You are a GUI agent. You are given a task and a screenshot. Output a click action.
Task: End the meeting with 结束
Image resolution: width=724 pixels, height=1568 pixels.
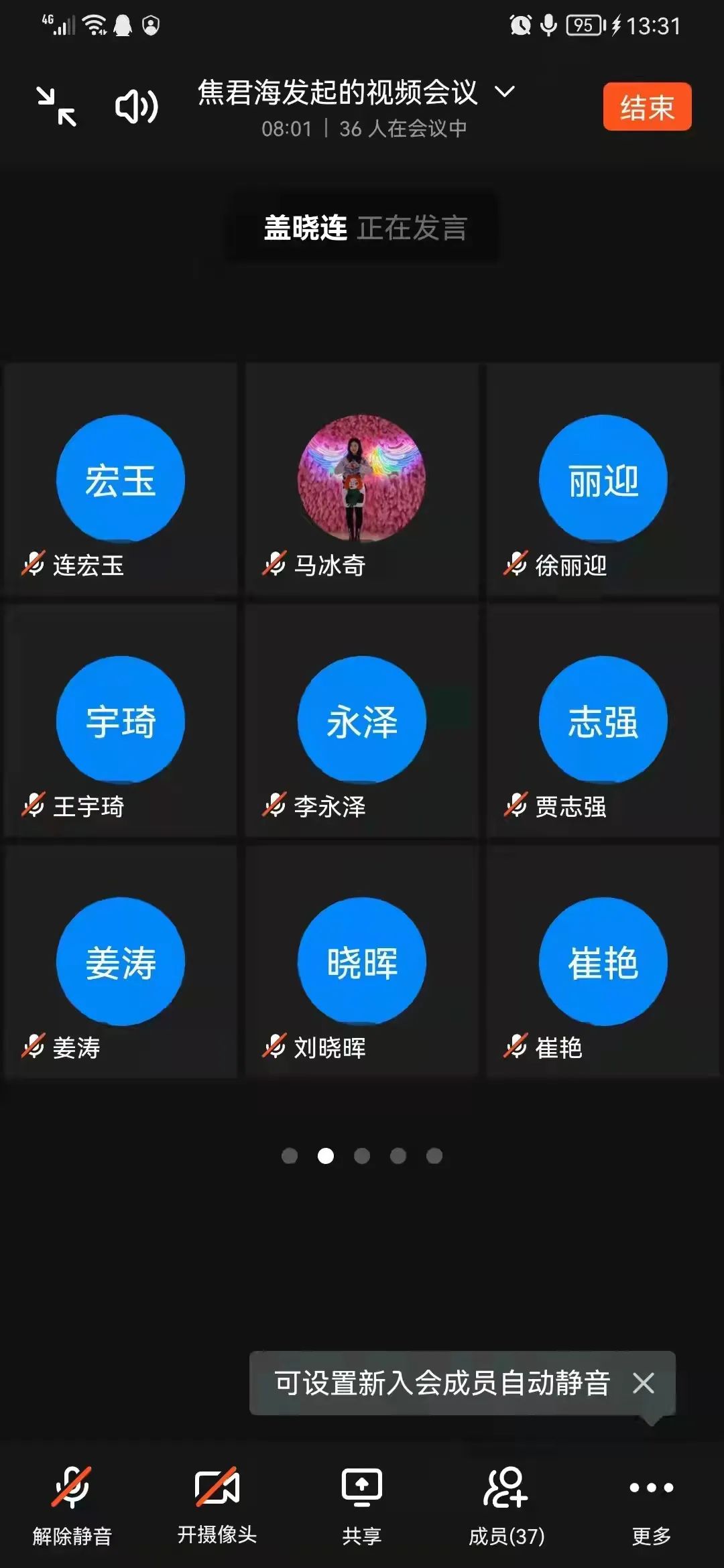pos(647,107)
